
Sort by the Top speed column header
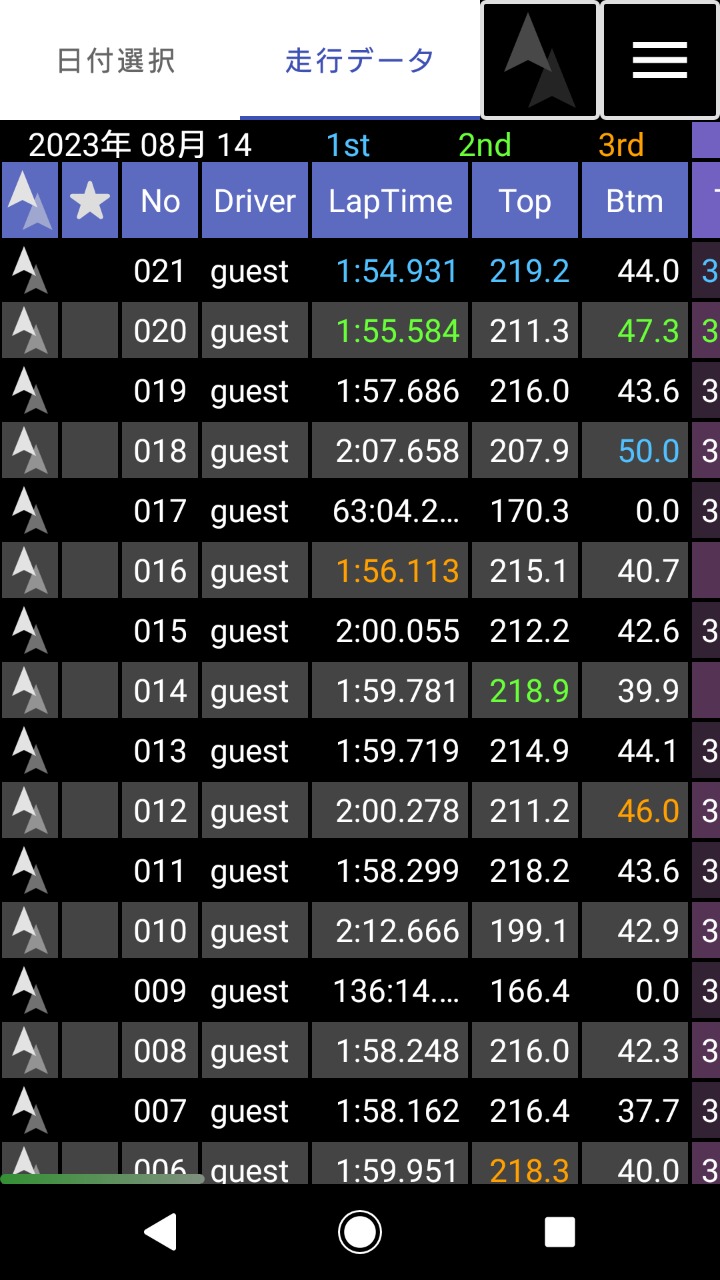[525, 200]
